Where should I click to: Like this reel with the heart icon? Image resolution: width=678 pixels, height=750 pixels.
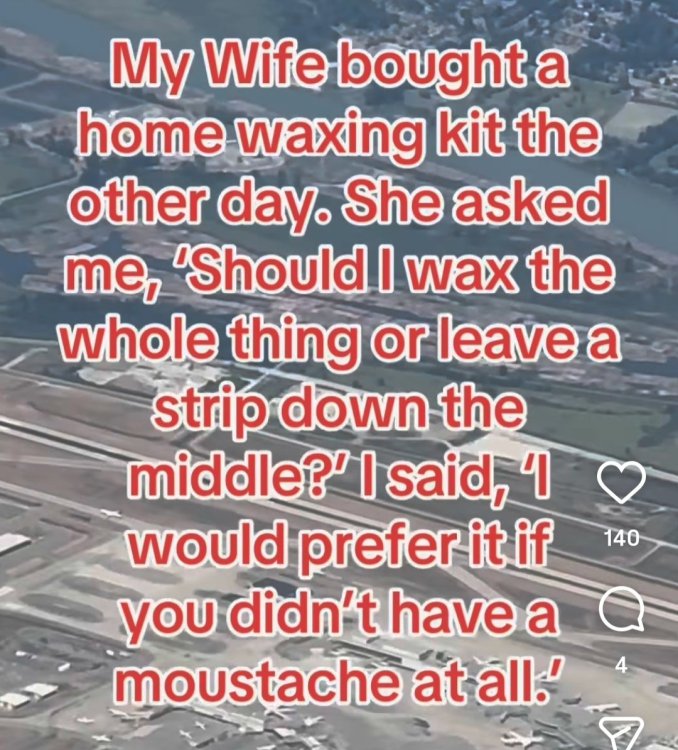(x=620, y=485)
